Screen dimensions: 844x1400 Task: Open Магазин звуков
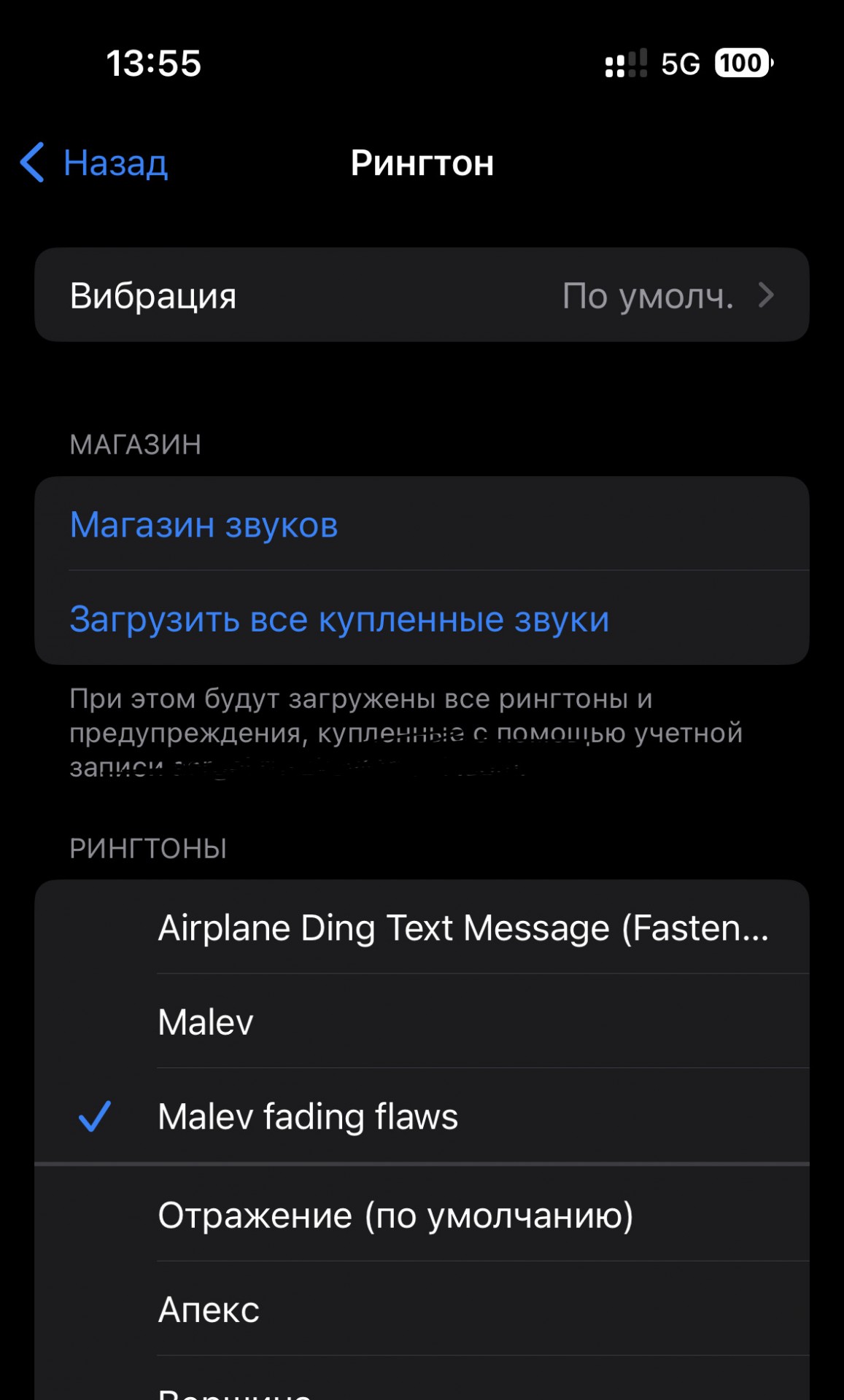(x=204, y=525)
